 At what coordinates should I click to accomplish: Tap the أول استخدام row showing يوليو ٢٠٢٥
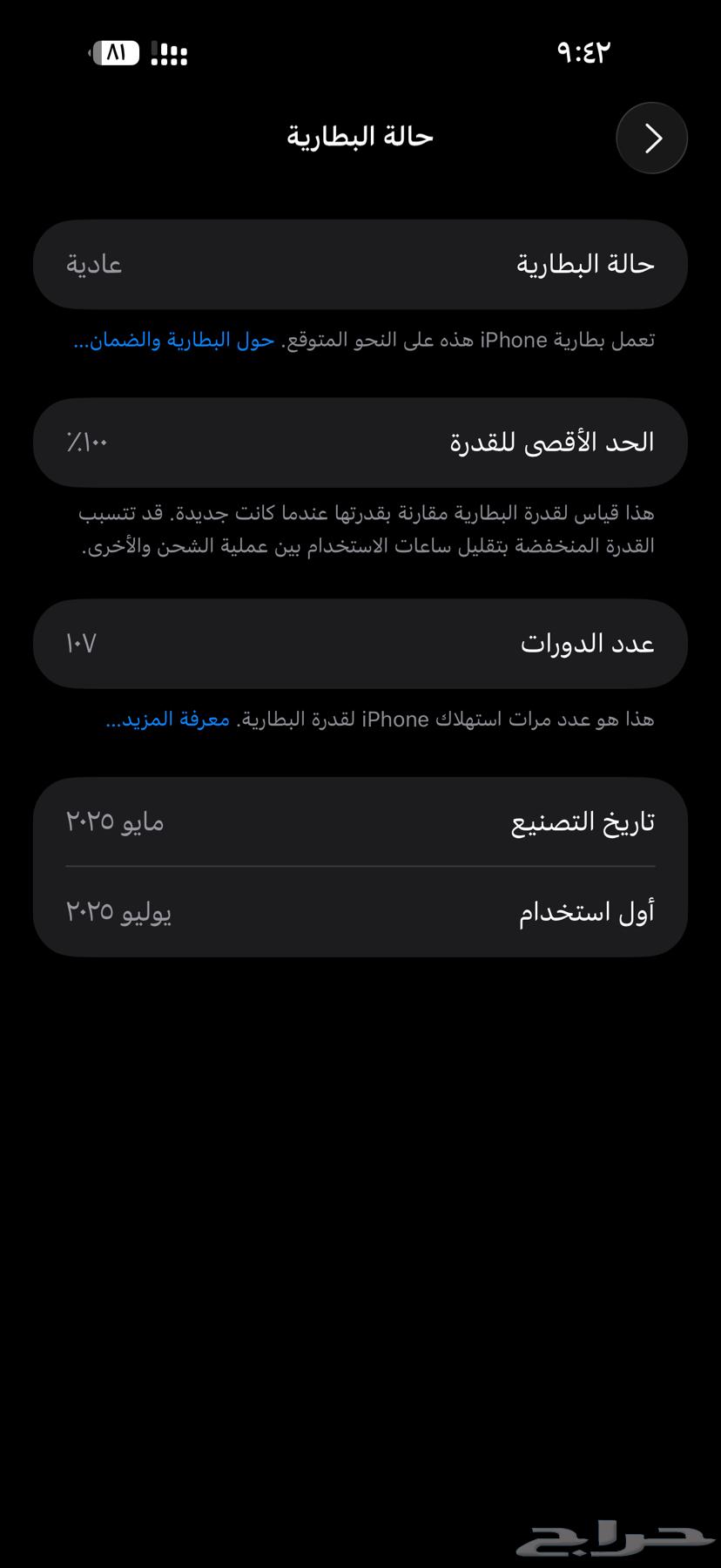coord(360,911)
